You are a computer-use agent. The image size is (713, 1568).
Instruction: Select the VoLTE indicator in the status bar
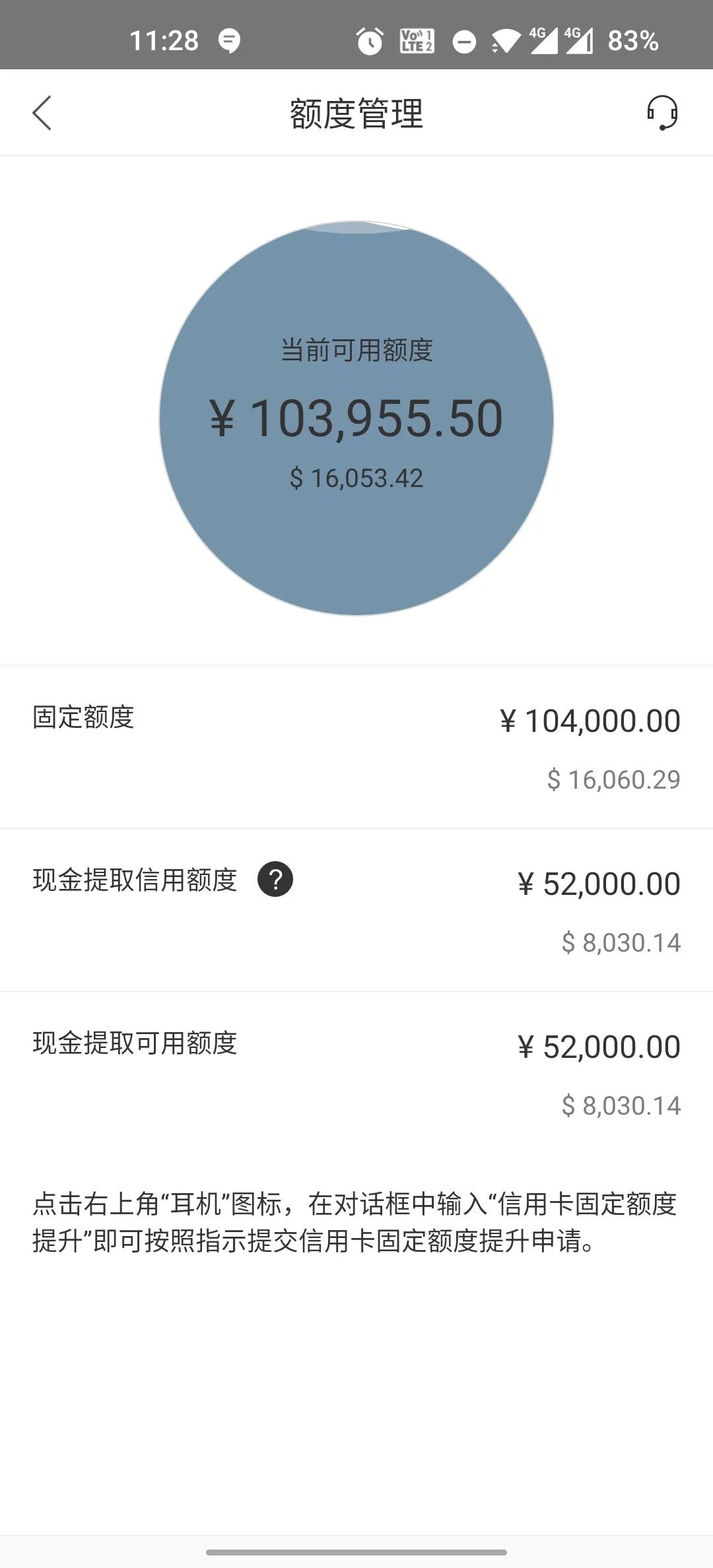[x=417, y=42]
